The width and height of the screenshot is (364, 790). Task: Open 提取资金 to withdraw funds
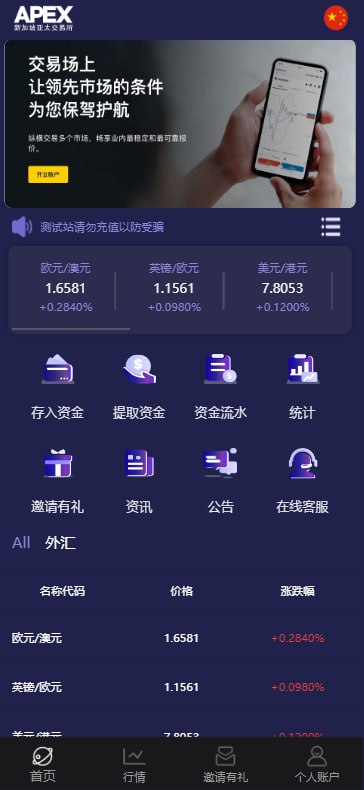pos(139,386)
